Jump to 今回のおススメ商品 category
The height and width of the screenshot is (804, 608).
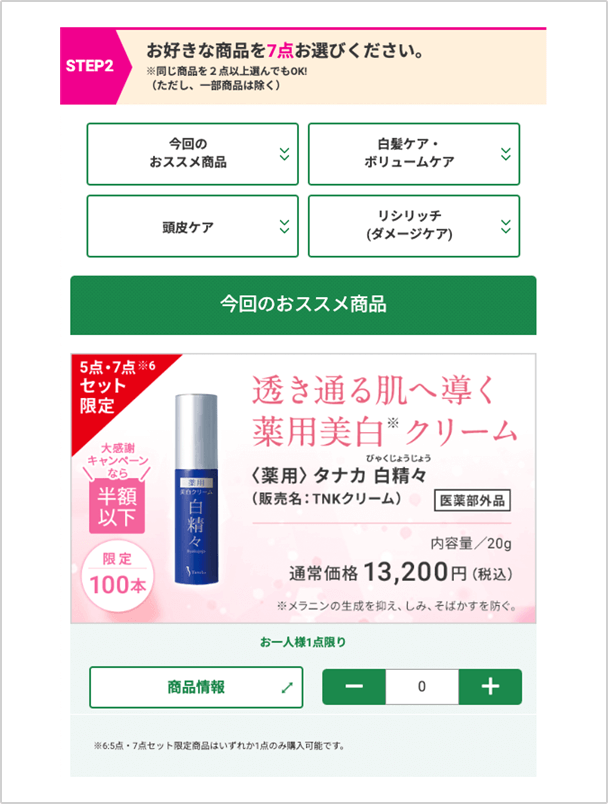point(192,154)
